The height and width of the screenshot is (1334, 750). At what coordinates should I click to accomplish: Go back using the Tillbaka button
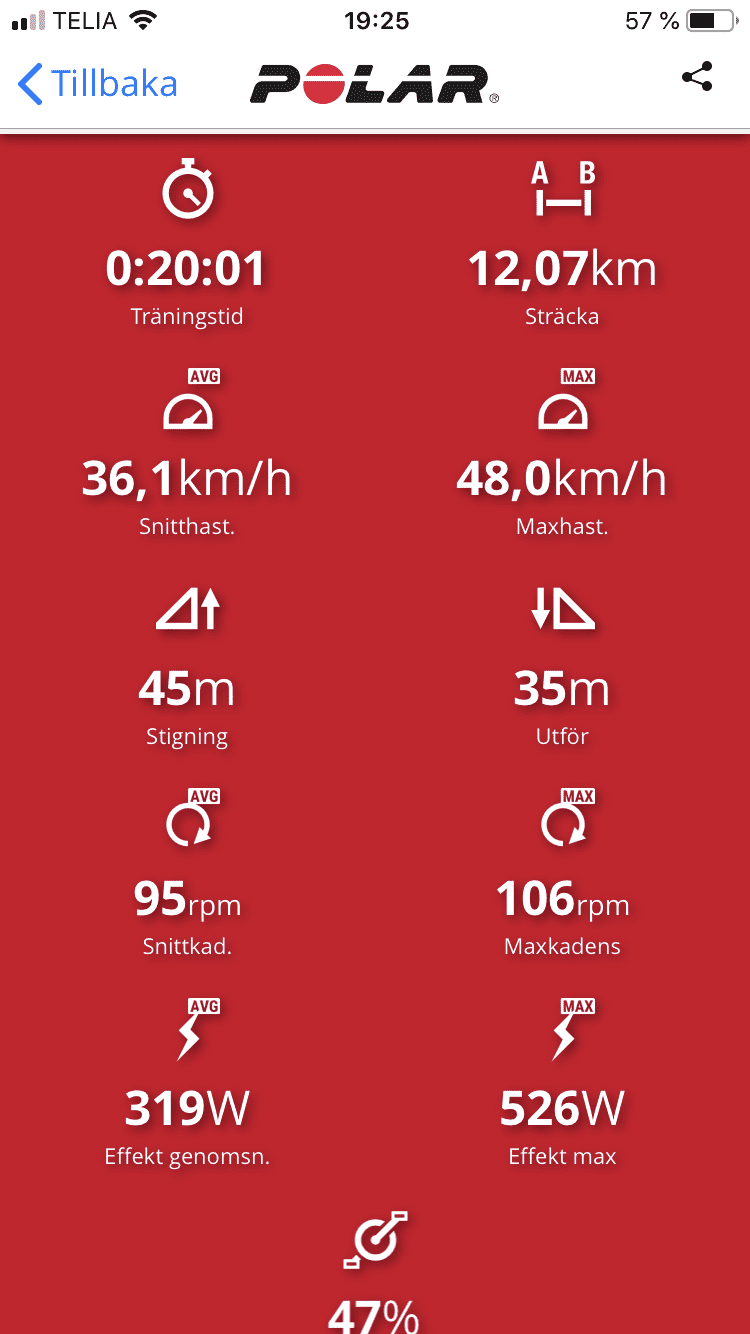pyautogui.click(x=98, y=84)
